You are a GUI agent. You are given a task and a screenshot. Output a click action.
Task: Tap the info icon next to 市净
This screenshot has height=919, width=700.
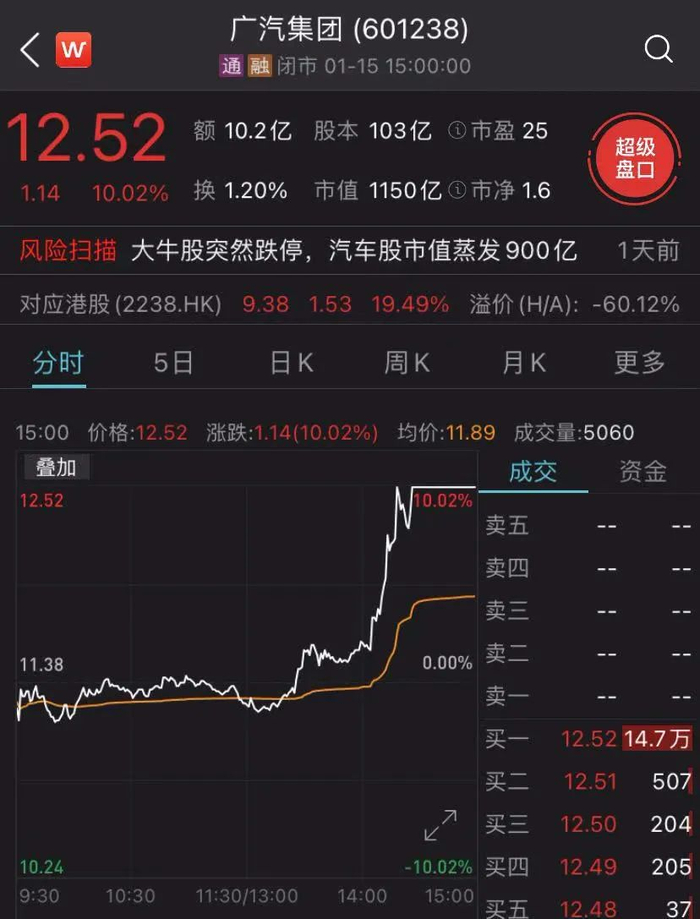click(457, 190)
